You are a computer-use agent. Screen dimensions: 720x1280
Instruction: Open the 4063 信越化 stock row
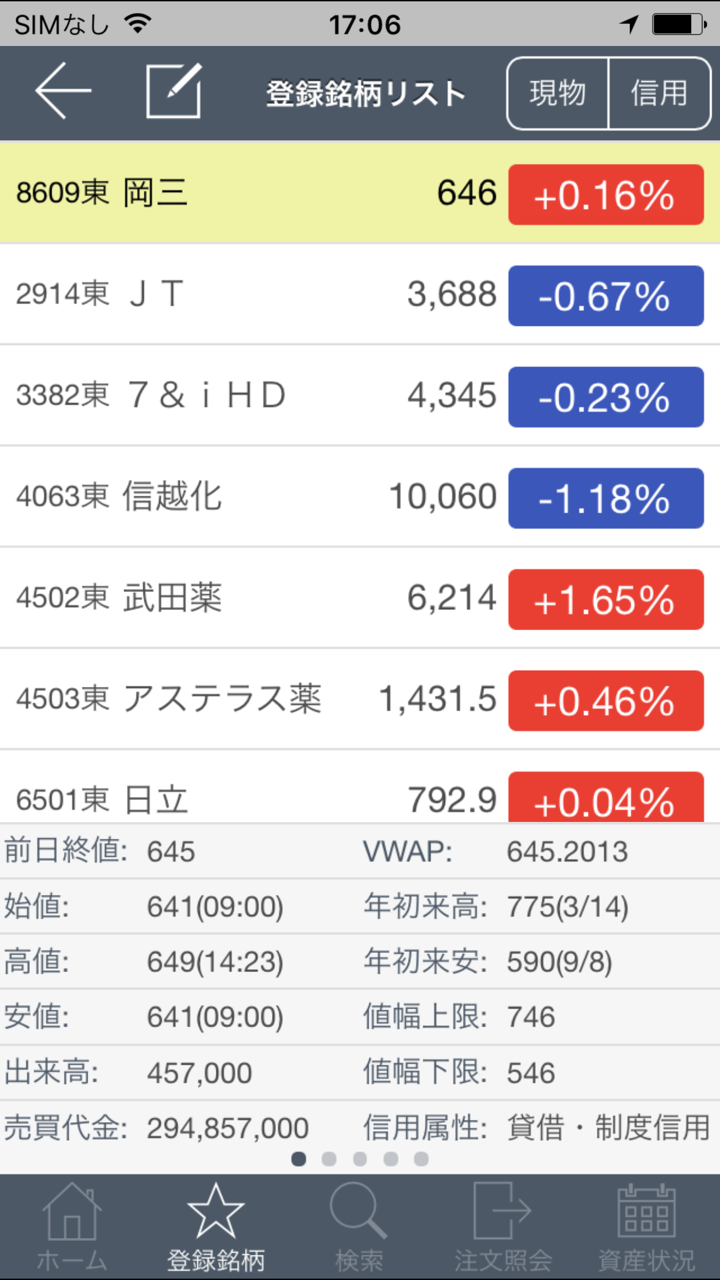[250, 496]
